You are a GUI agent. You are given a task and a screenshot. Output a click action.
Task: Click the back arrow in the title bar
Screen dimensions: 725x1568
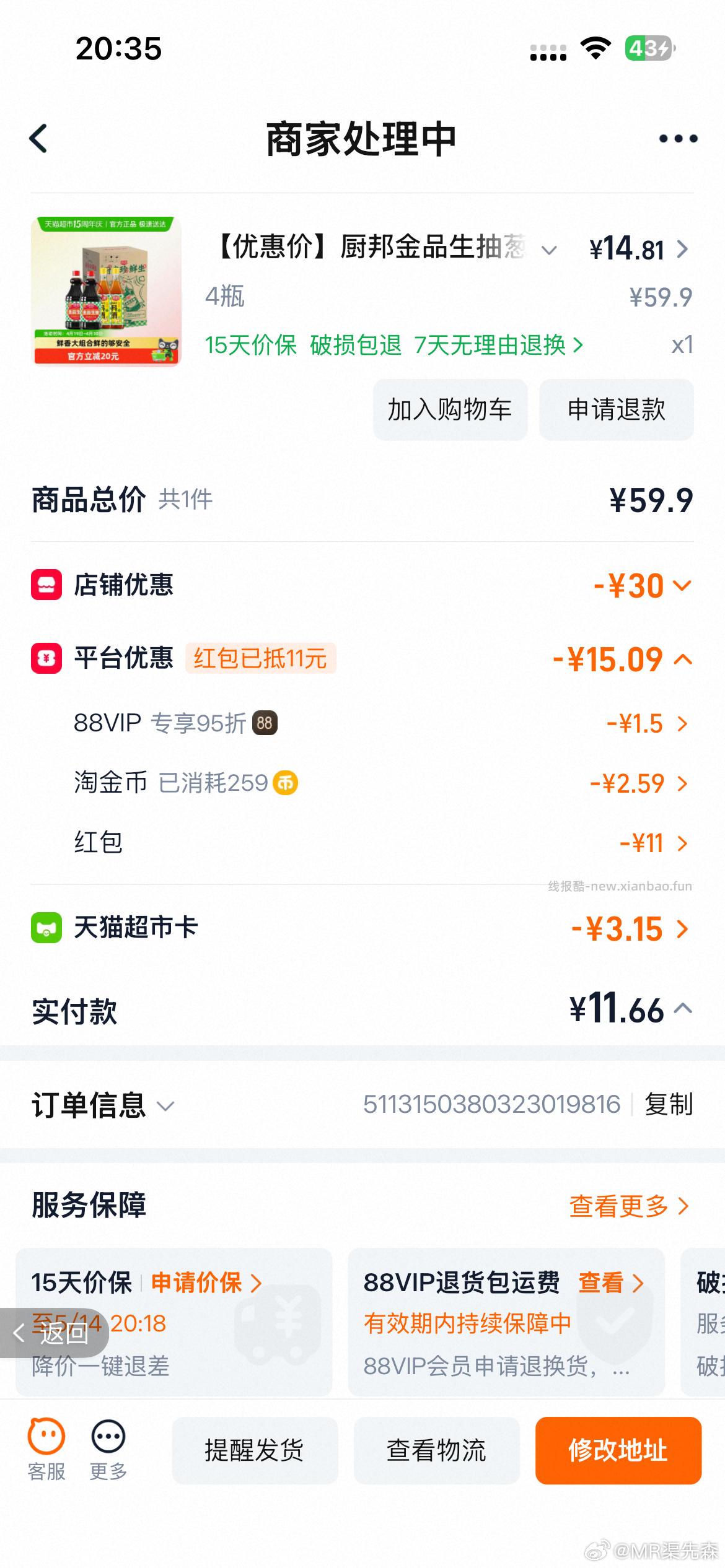[x=38, y=137]
